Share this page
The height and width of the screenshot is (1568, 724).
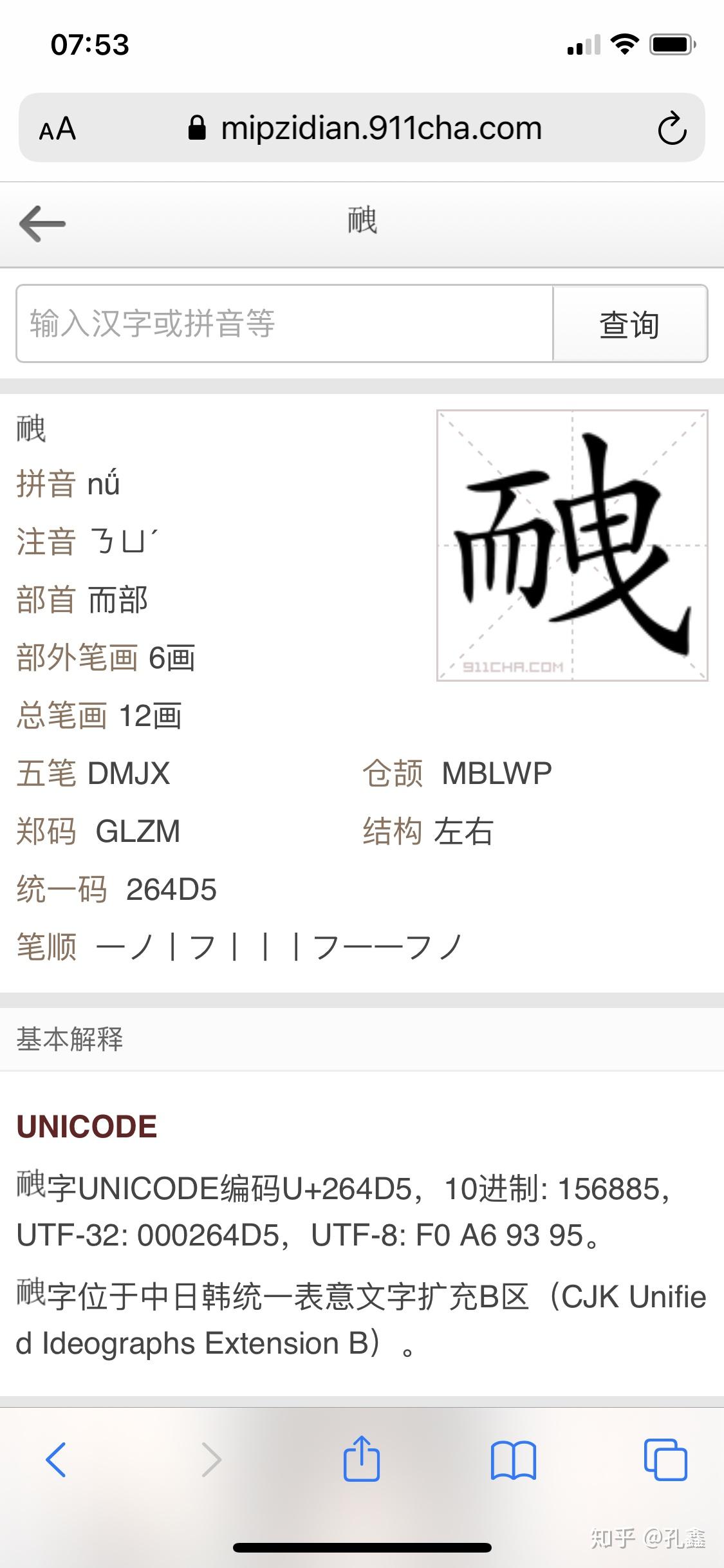pos(362,1459)
